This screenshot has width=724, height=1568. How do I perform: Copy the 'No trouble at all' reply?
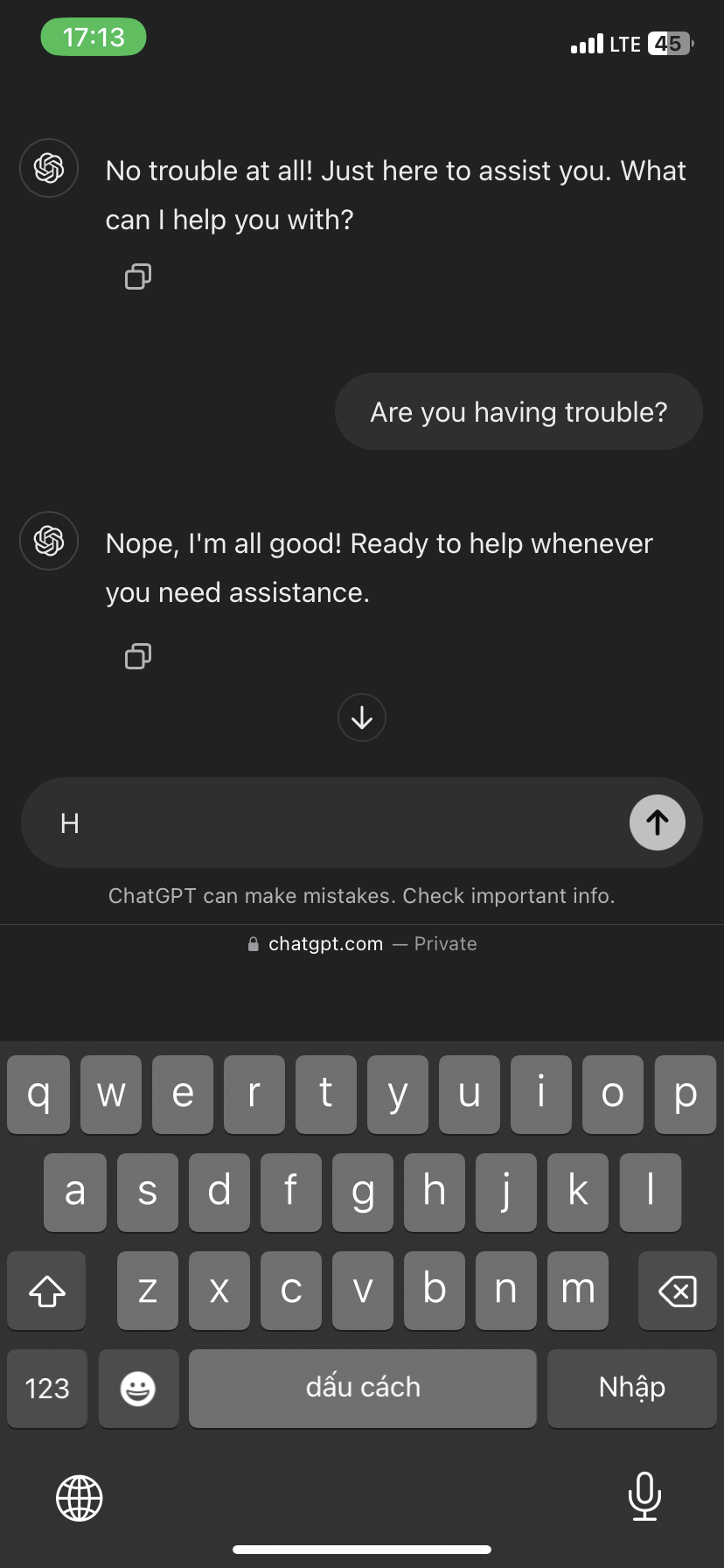[138, 276]
